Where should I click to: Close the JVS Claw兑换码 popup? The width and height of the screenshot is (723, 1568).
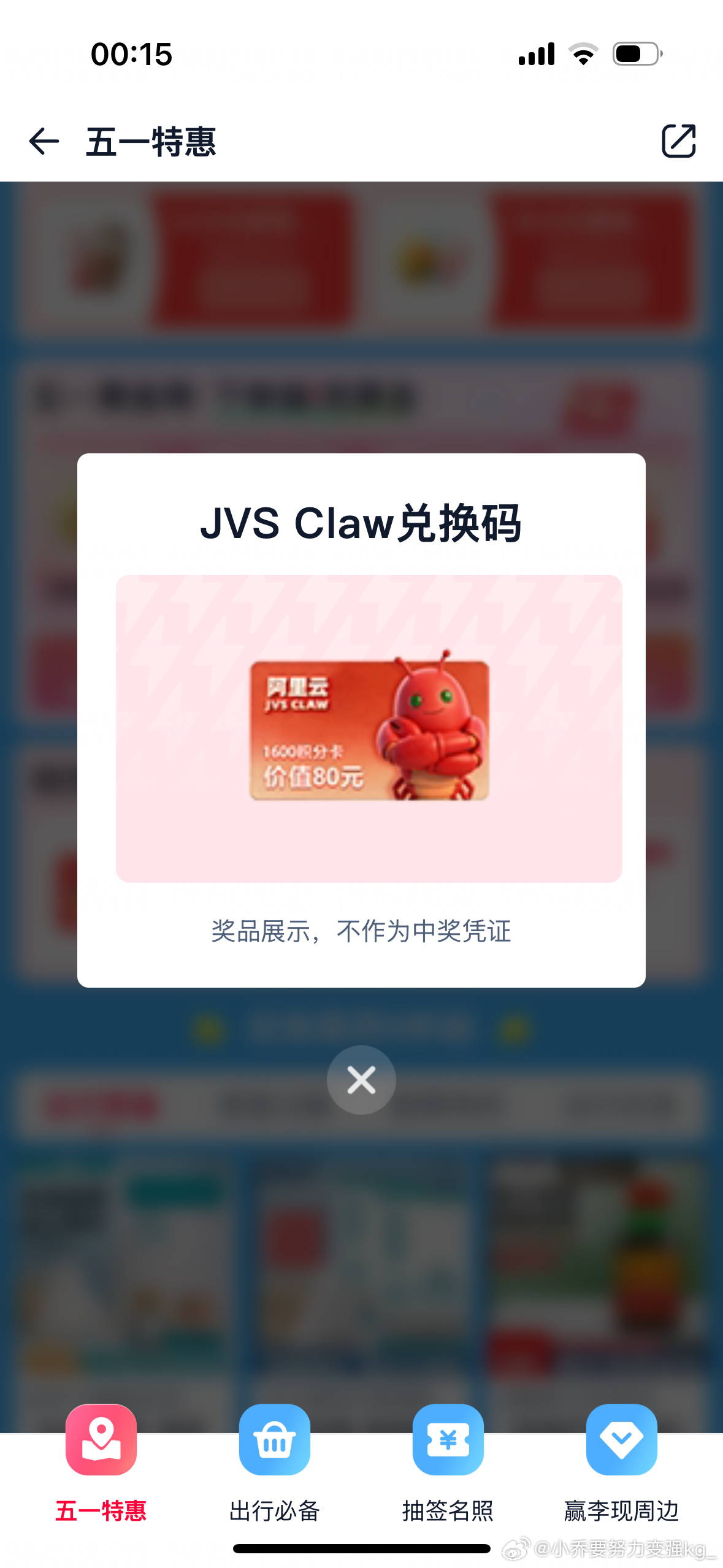361,1080
